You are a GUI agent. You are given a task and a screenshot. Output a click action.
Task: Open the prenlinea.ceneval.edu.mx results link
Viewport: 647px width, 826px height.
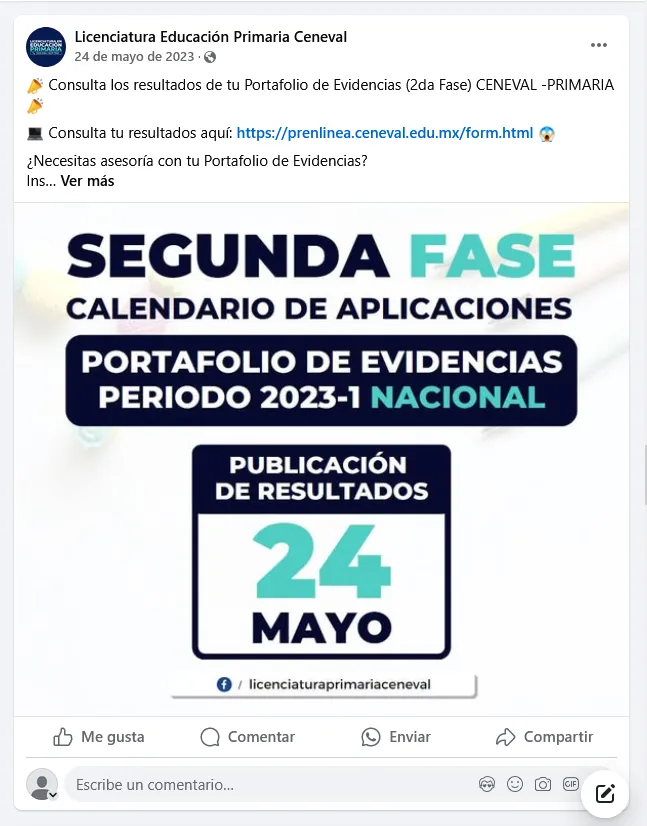[384, 133]
